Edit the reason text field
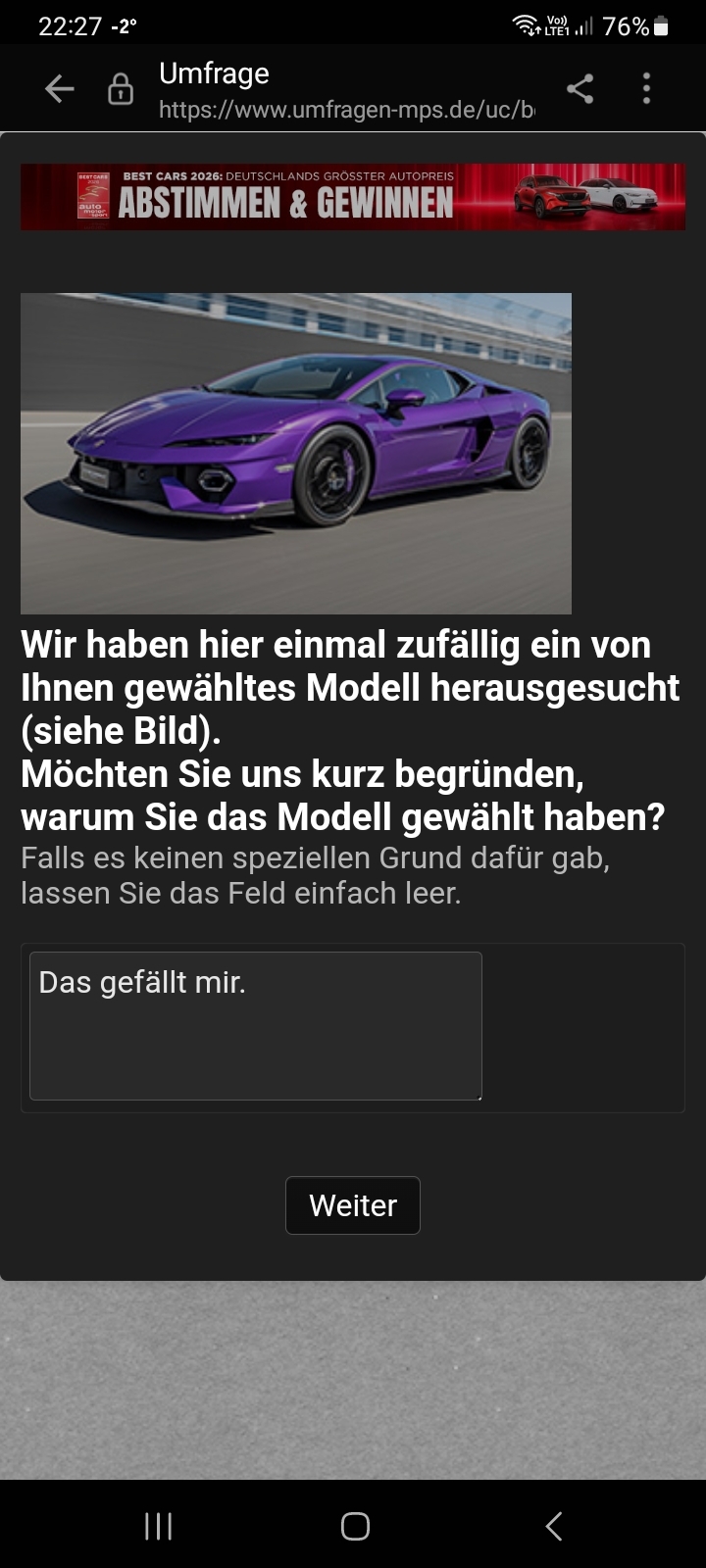Image resolution: width=706 pixels, height=1568 pixels. click(256, 1025)
